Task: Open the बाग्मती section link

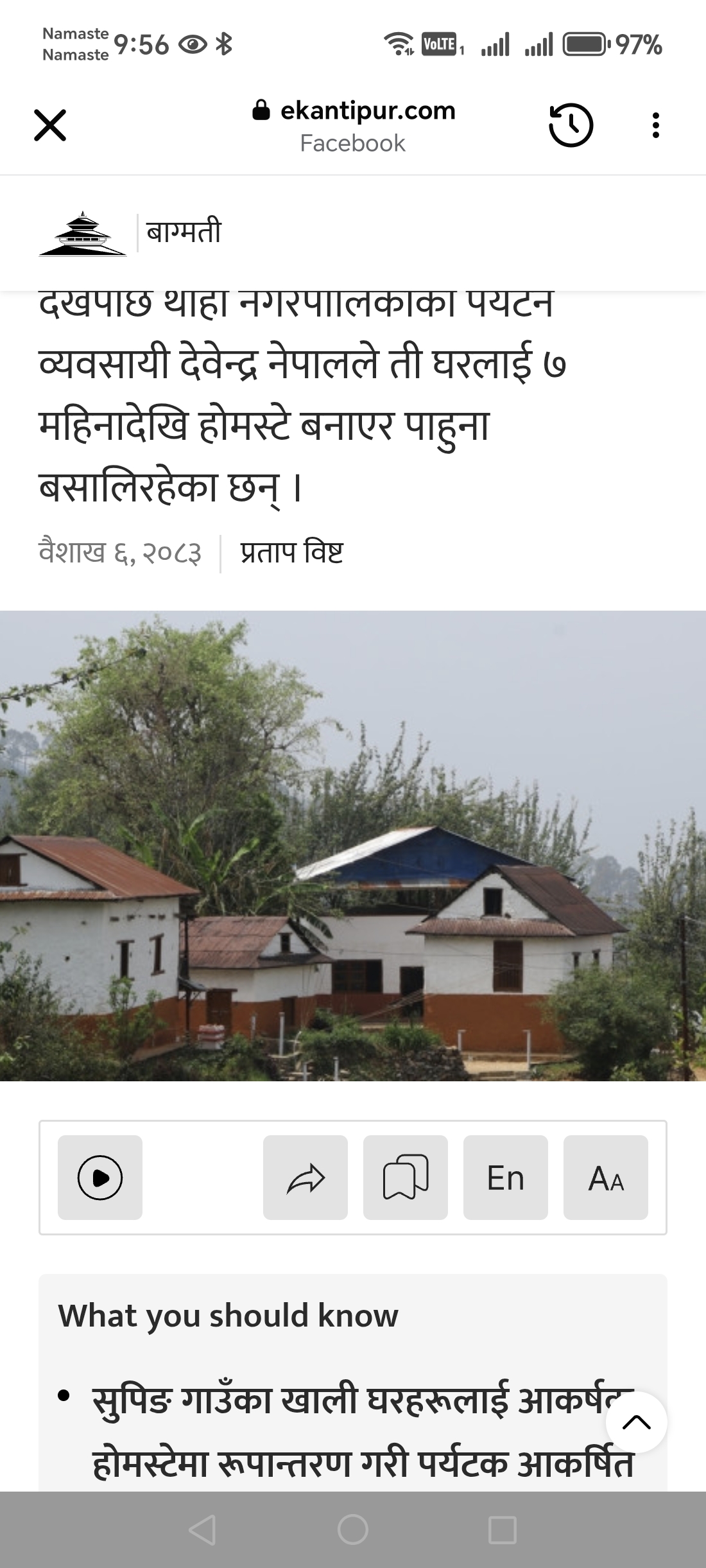Action: click(184, 232)
